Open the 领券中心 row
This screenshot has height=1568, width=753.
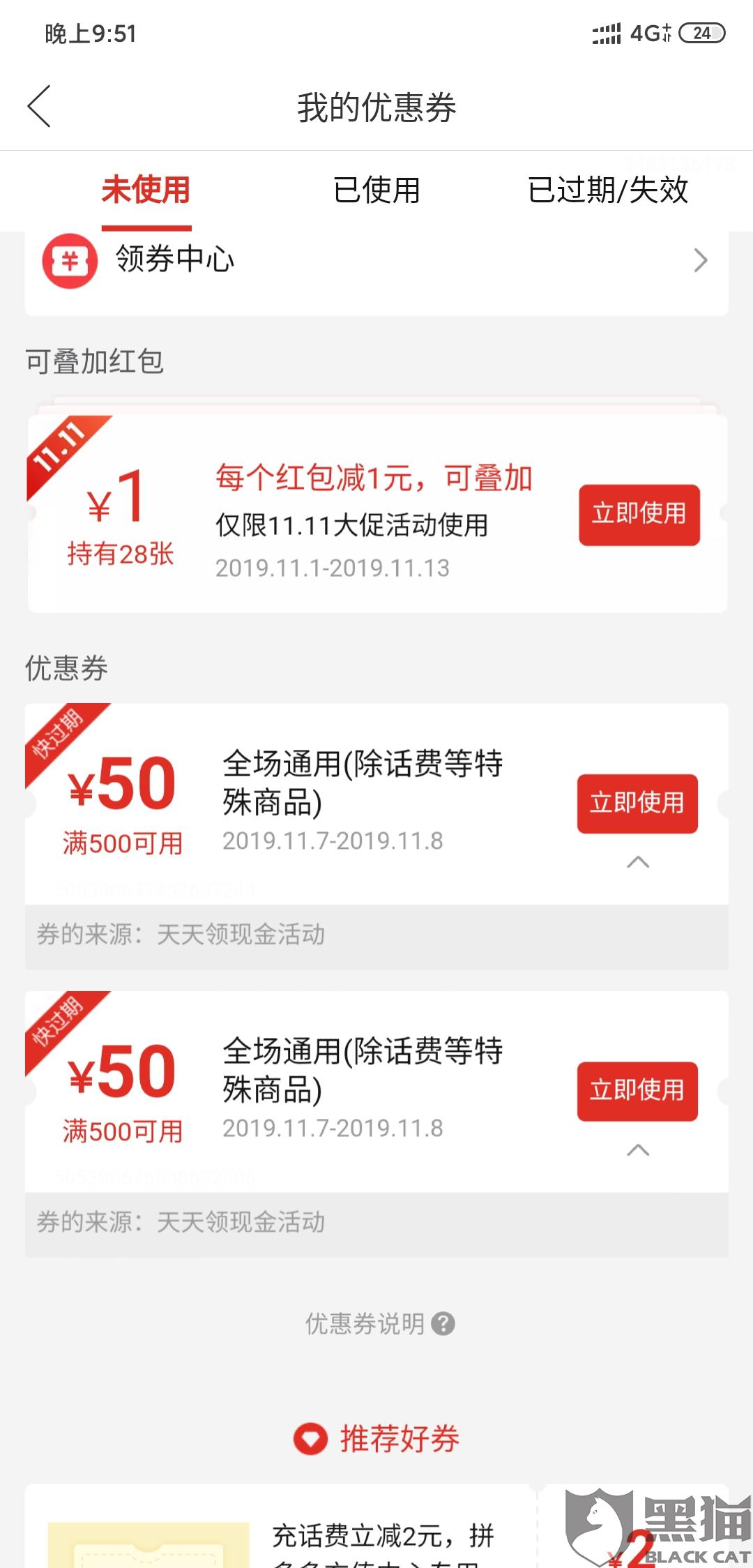tap(376, 260)
